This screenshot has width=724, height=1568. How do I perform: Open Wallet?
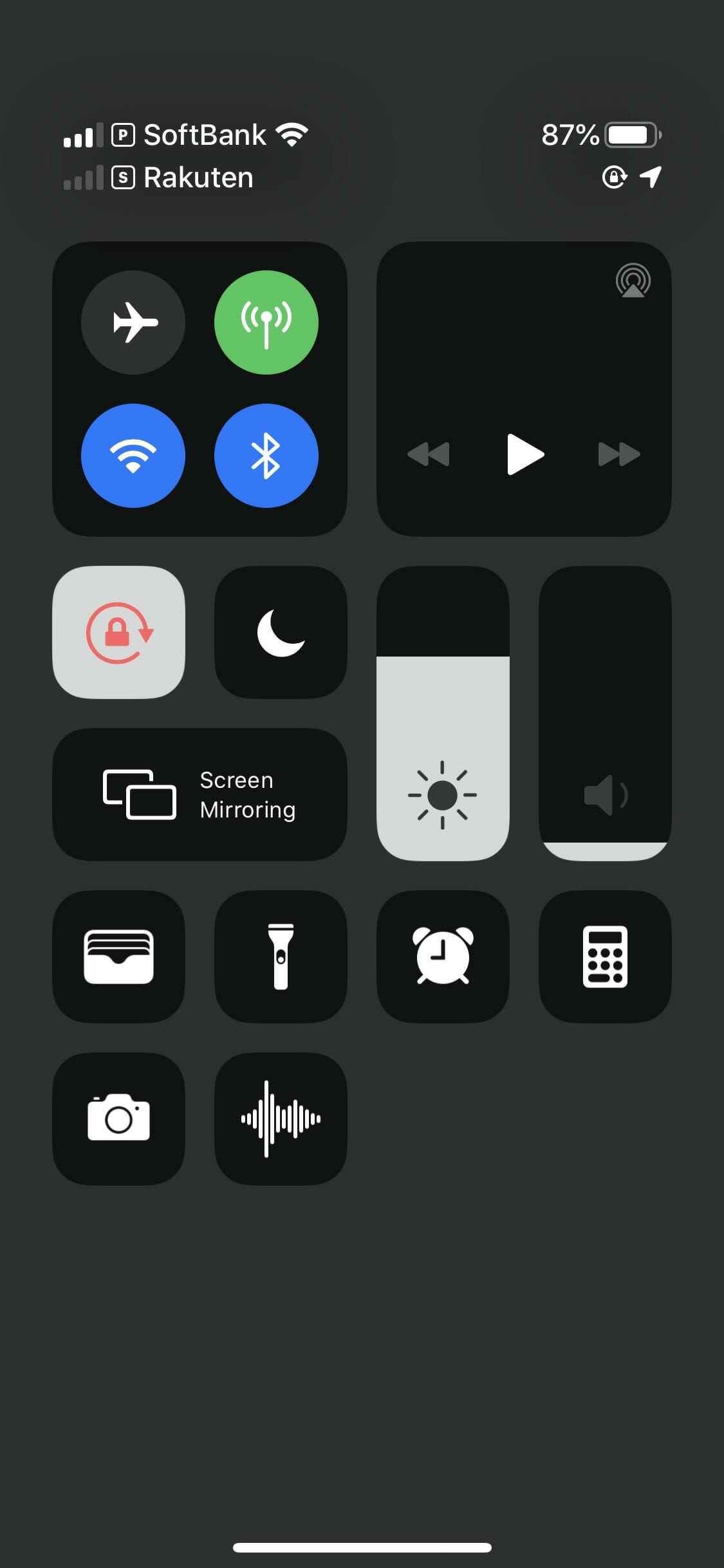[119, 957]
